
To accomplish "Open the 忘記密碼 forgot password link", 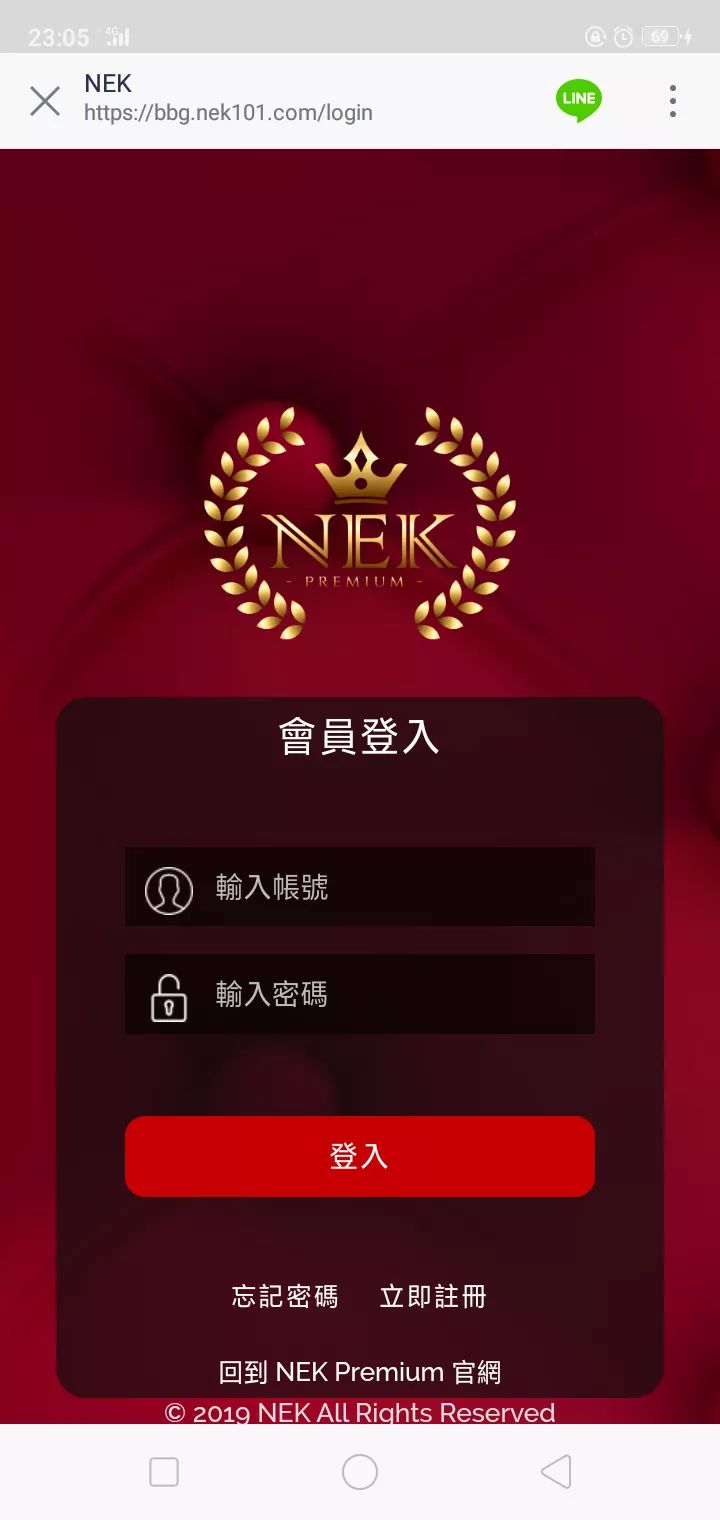I will point(285,1297).
